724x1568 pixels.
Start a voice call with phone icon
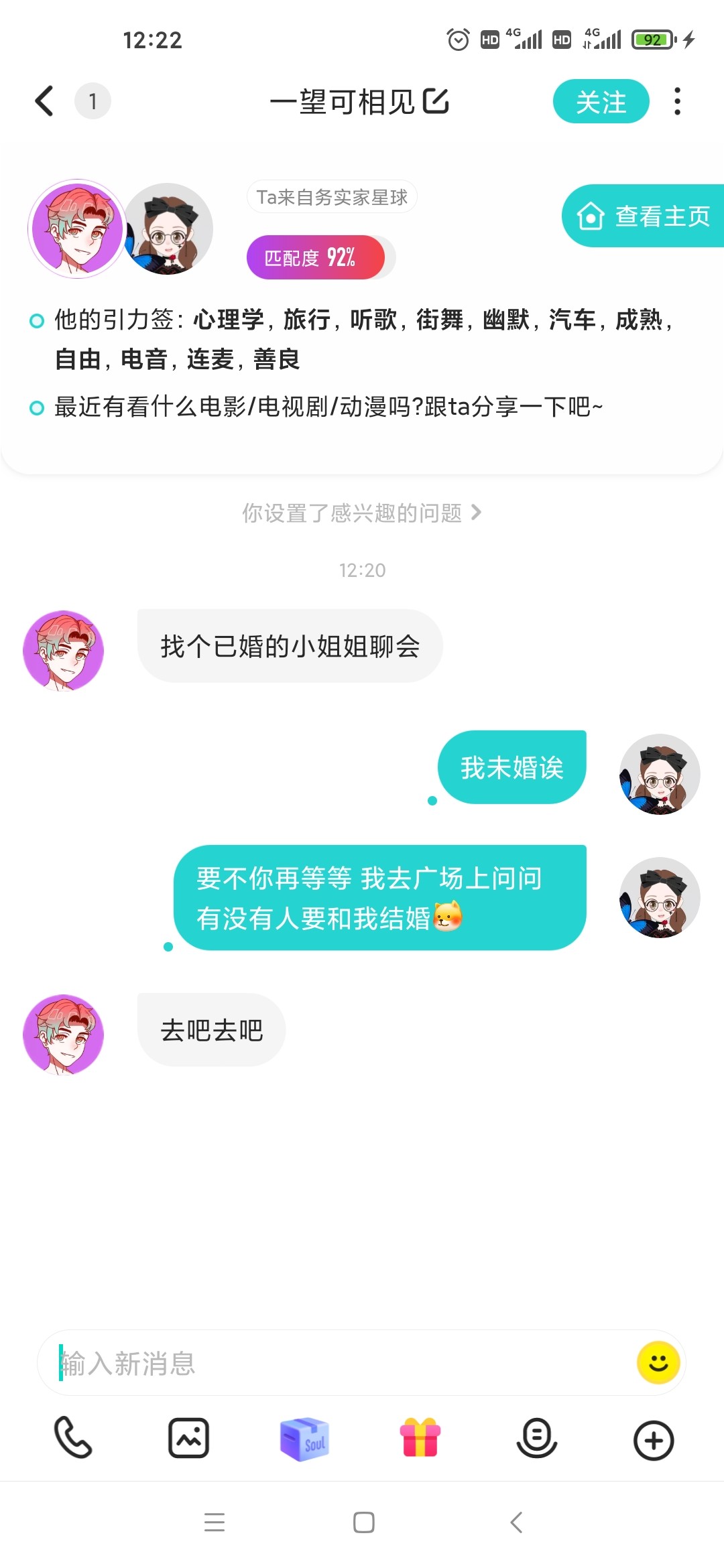[72, 1438]
